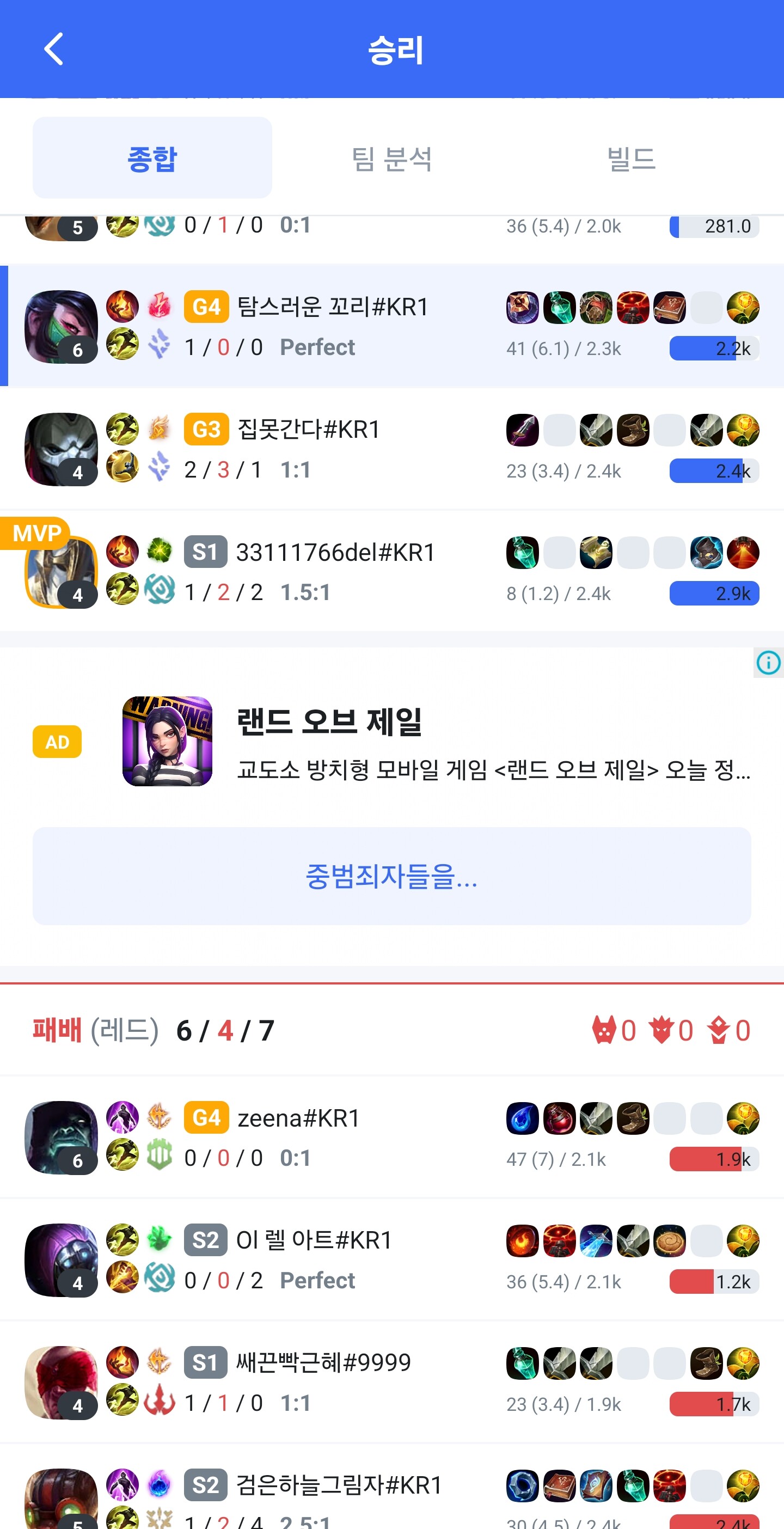Select player 검은하늘그림자#KR1
The width and height of the screenshot is (784, 1529).
339,1485
